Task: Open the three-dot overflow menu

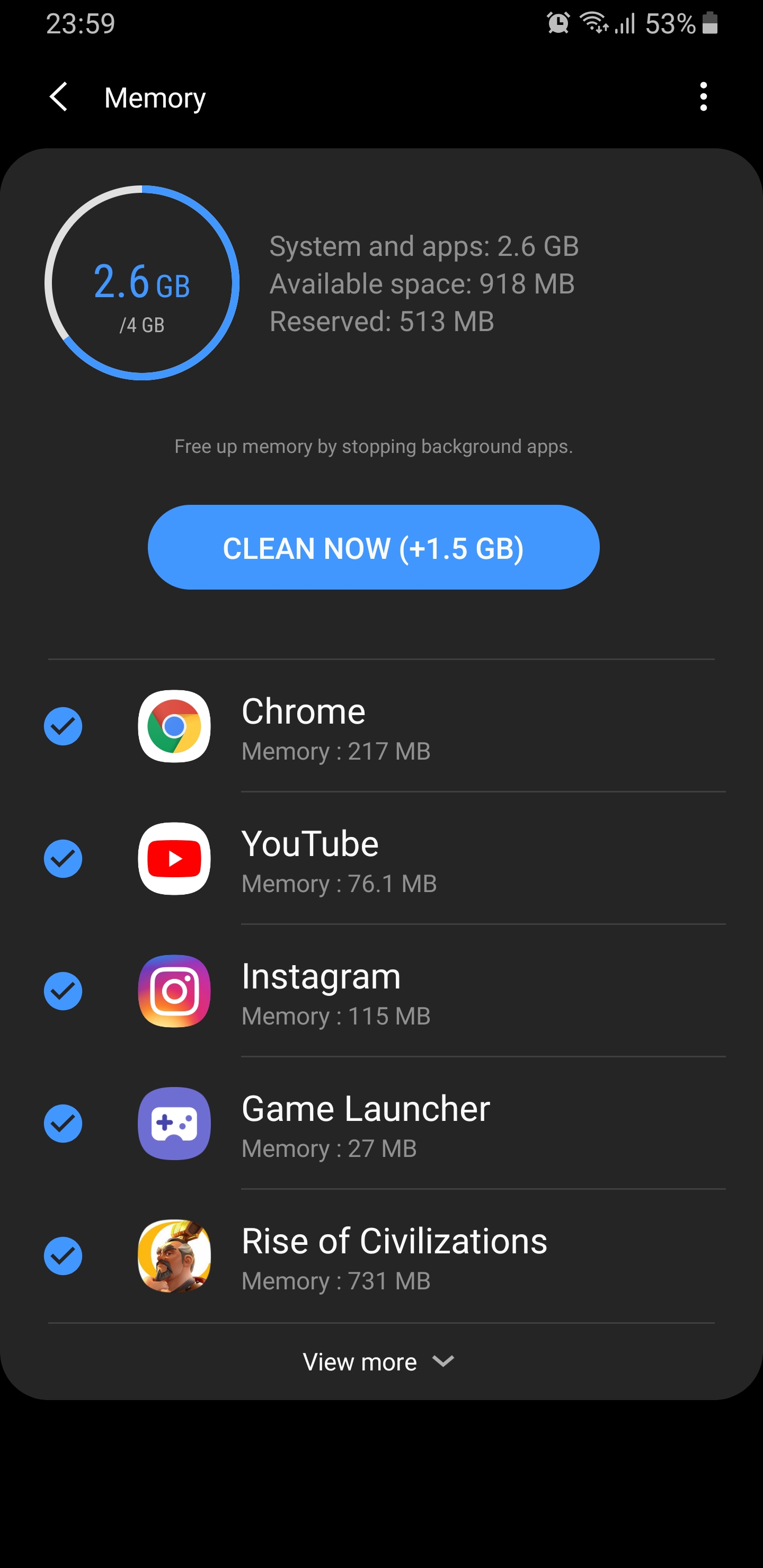Action: click(x=703, y=97)
